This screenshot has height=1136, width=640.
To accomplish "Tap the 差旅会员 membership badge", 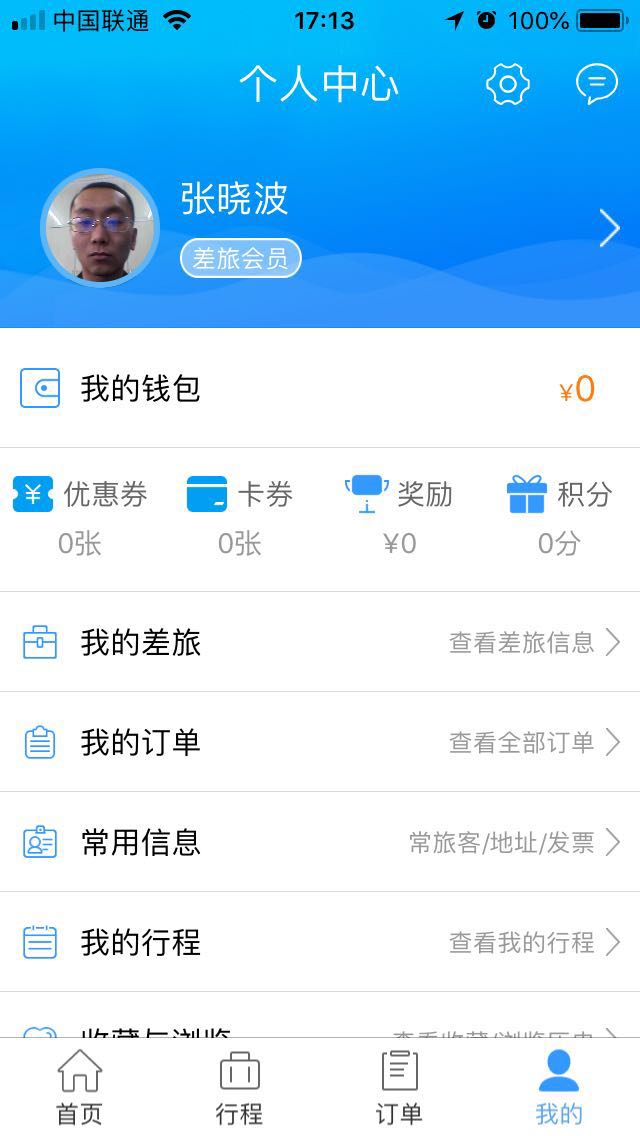I will coord(241,259).
